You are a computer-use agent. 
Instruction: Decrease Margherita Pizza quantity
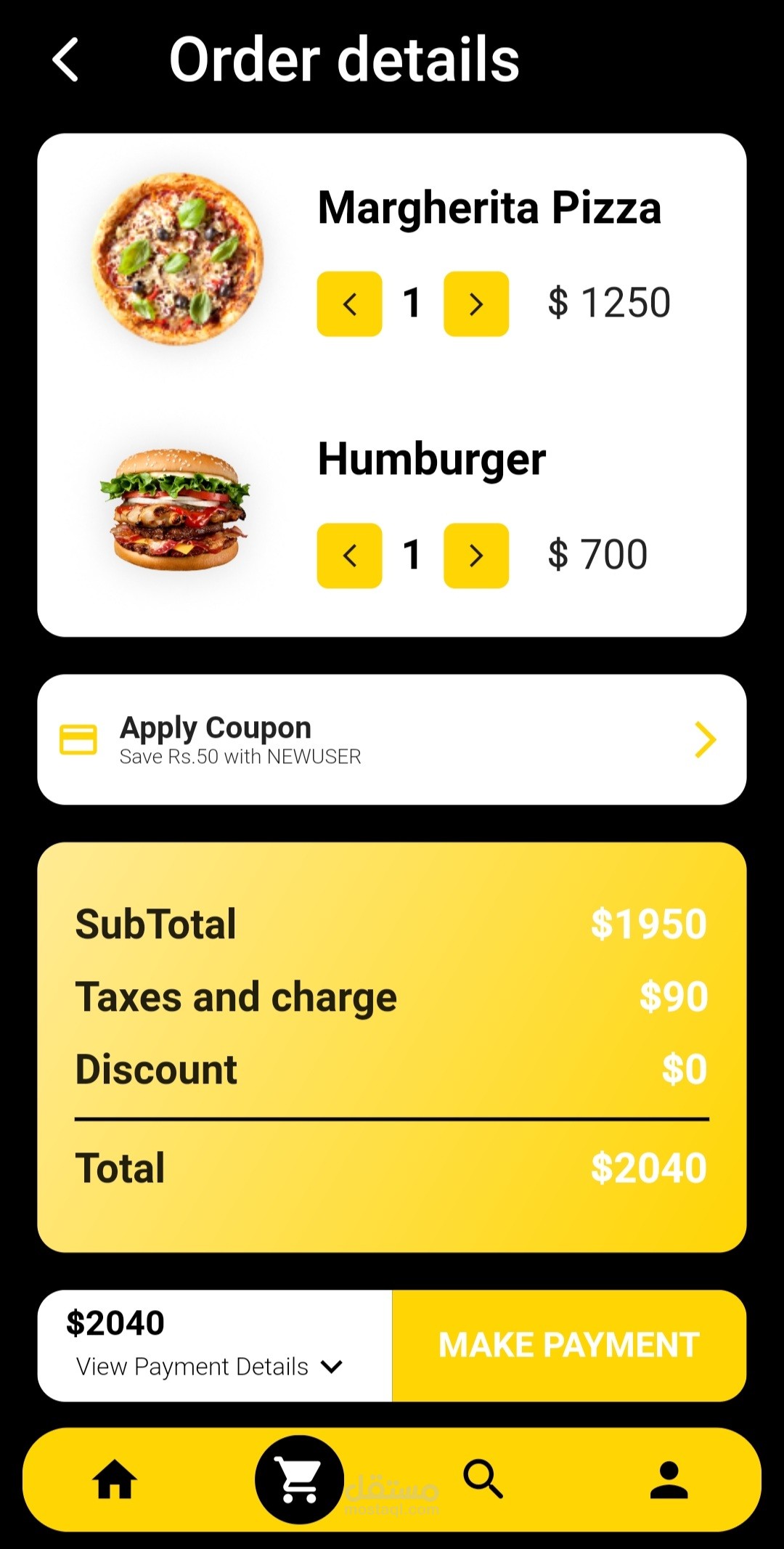coord(349,304)
